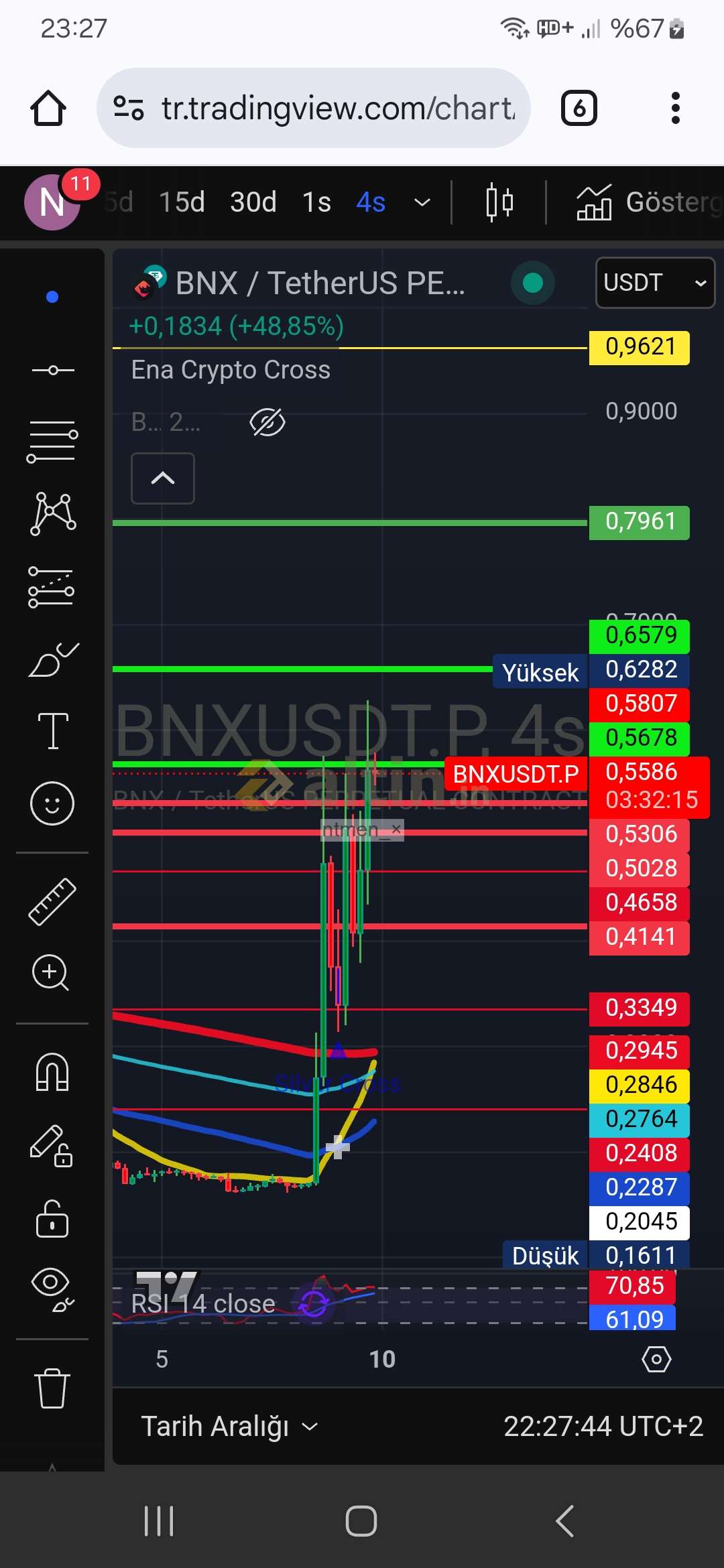Expand the timeframe dropdown chevron

coord(422,202)
